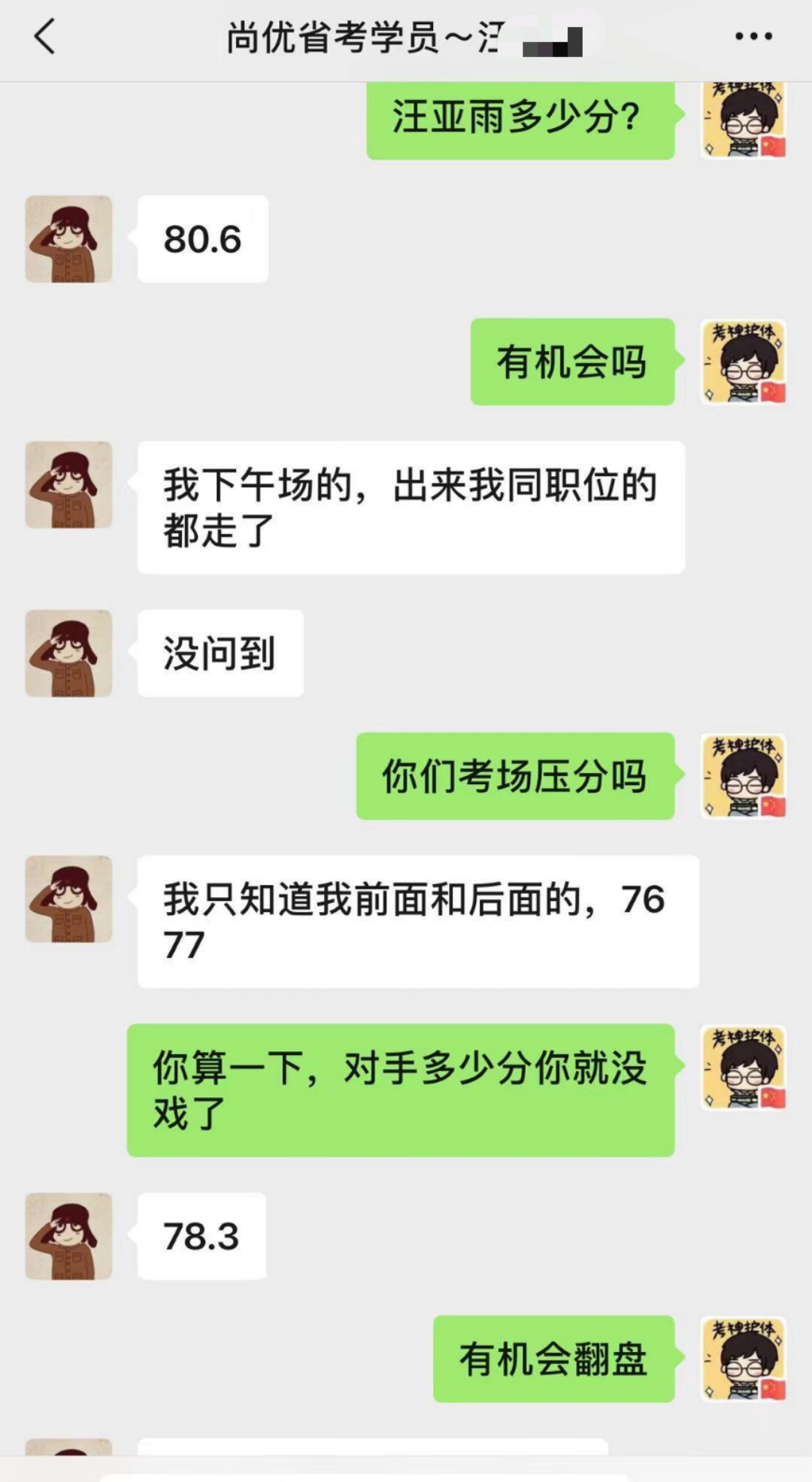The image size is (812, 1482).
Task: Open my avatar beside the 有机会吗 message
Action: [743, 362]
